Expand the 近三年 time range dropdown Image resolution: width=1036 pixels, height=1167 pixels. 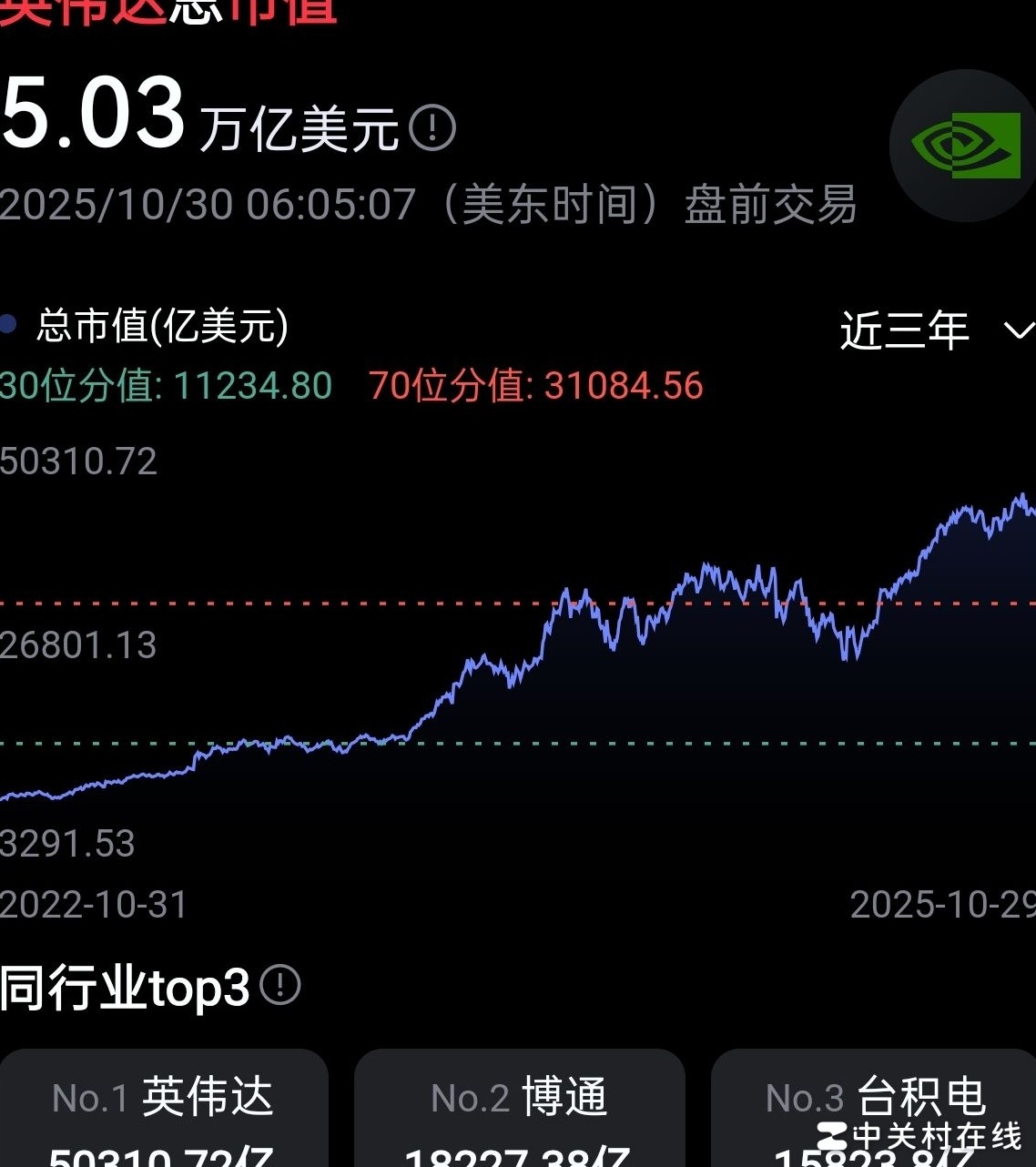click(936, 330)
